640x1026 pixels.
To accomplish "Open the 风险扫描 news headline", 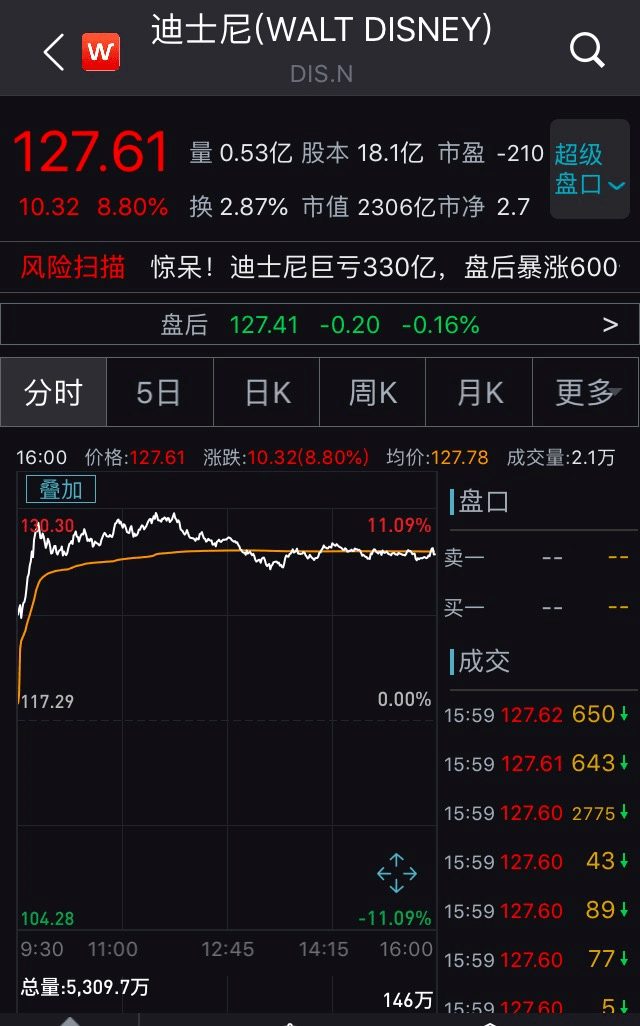I will click(385, 267).
